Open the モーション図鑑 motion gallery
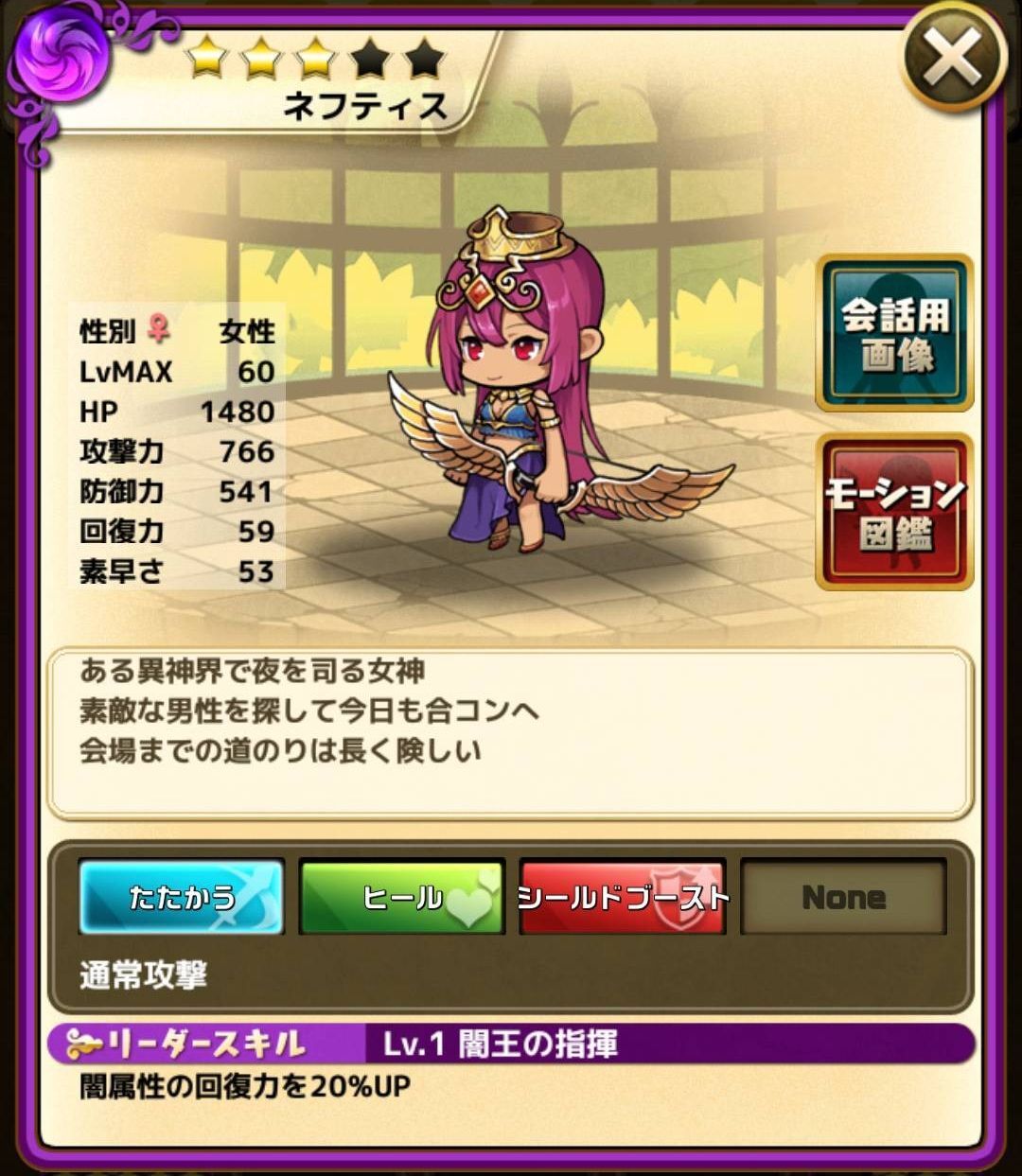The width and height of the screenshot is (1022, 1176). 894,512
